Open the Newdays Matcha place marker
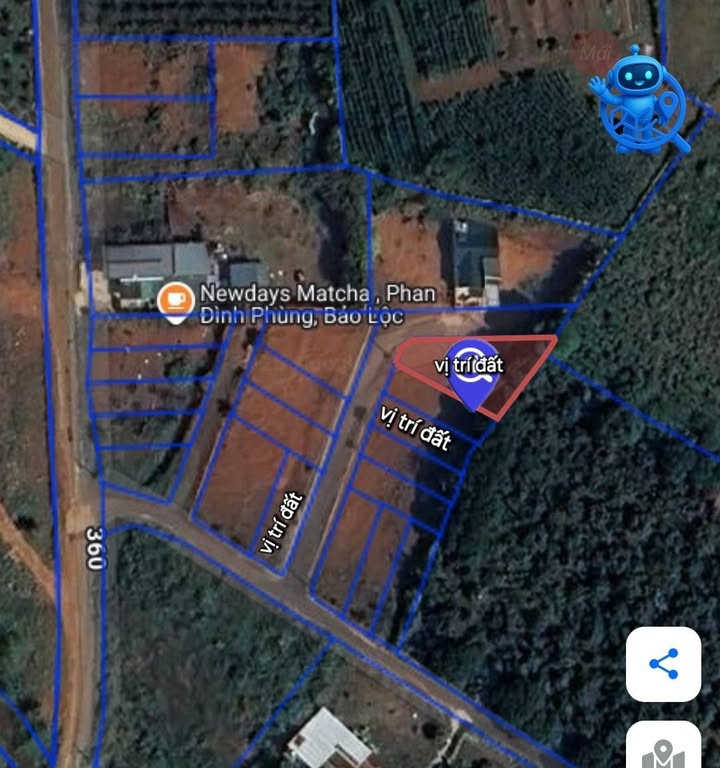The image size is (720, 768). tap(176, 299)
